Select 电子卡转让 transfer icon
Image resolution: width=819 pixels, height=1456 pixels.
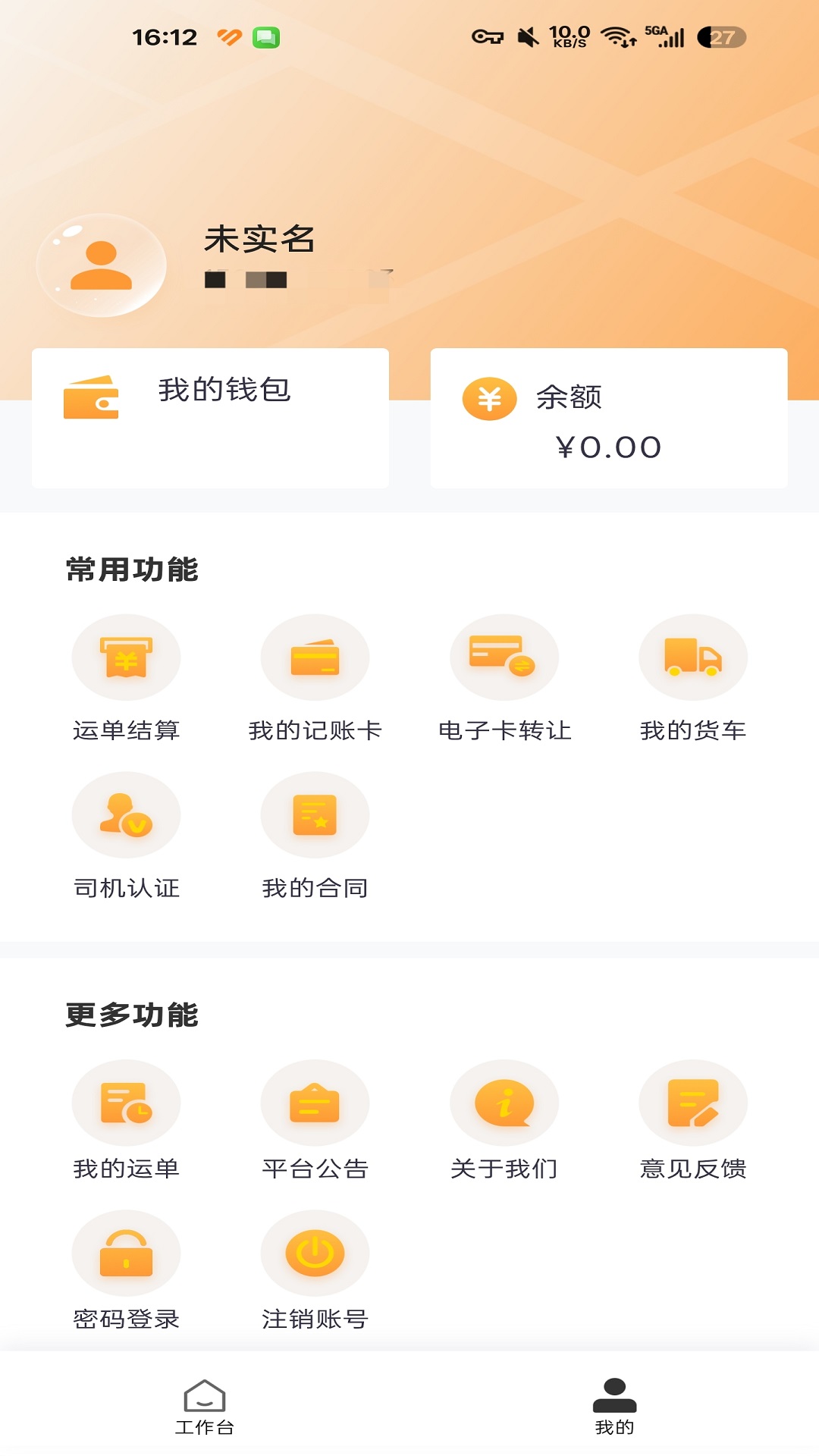click(x=504, y=657)
